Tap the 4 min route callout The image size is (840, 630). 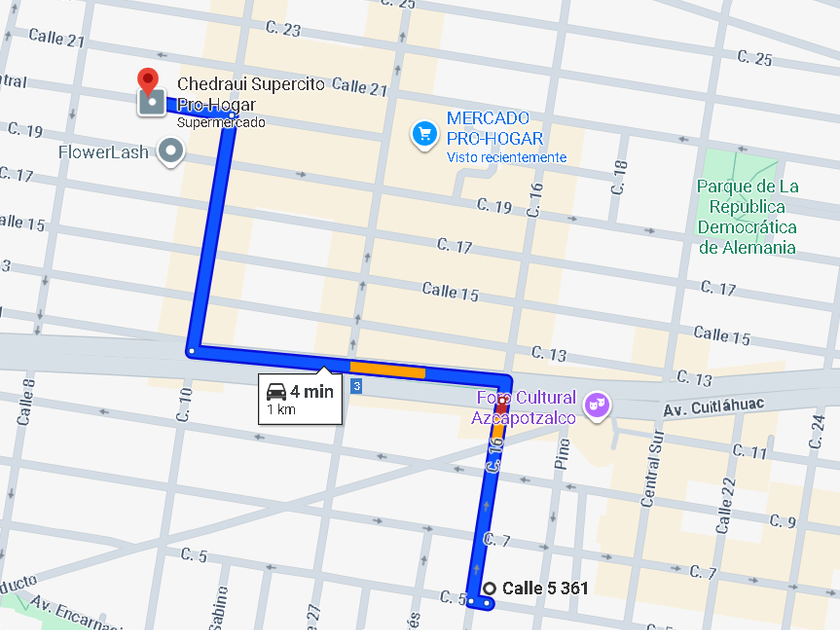point(300,399)
